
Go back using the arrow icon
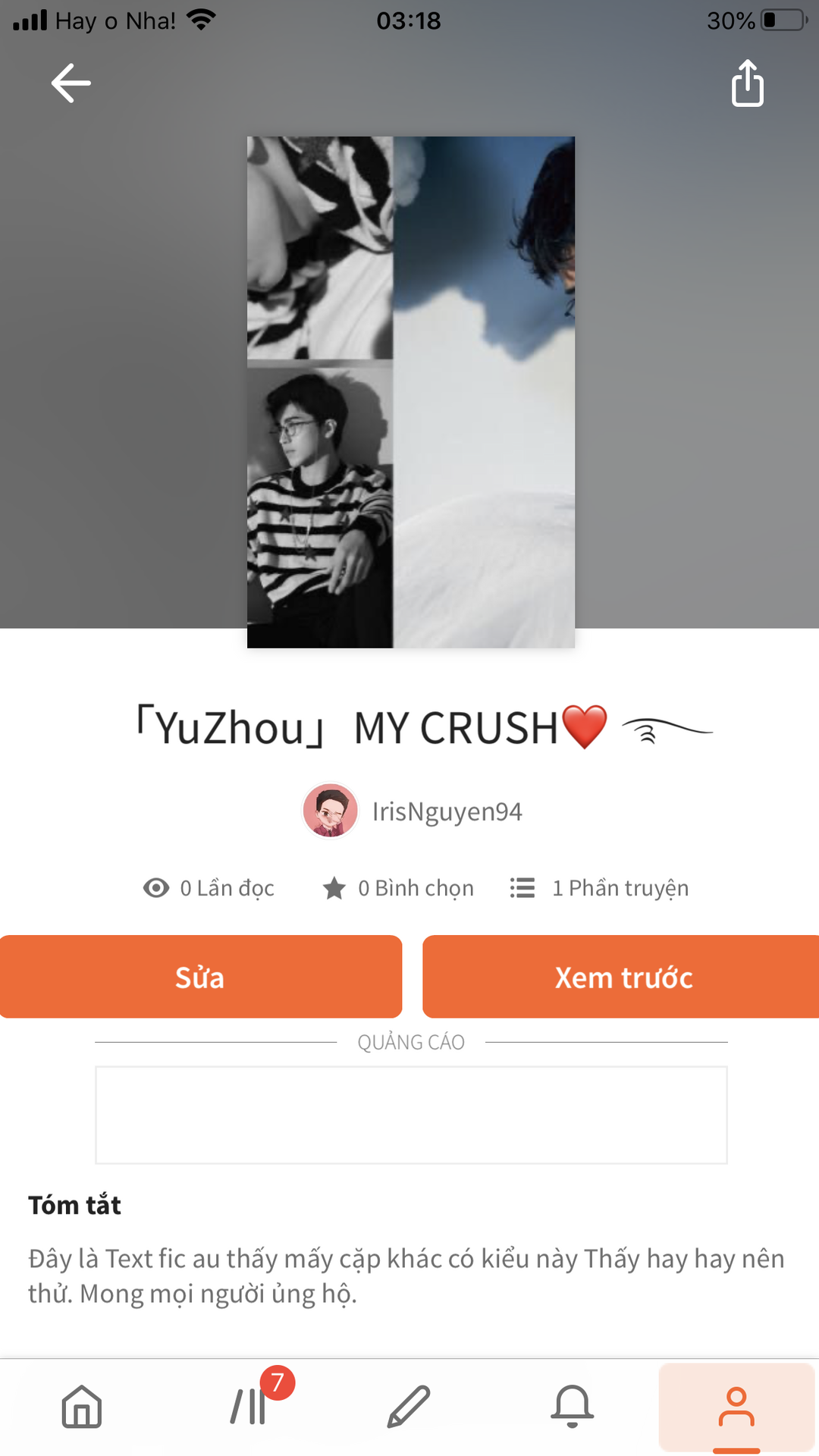71,83
